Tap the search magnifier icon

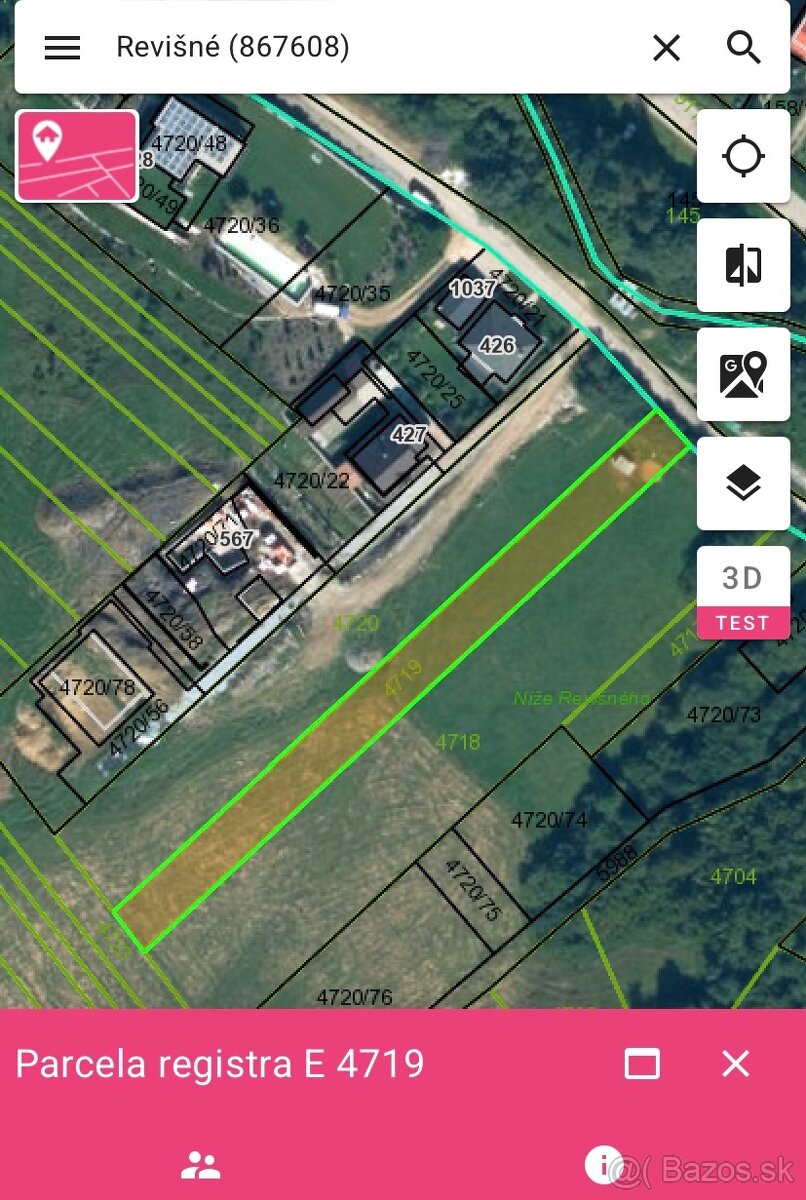tap(743, 47)
